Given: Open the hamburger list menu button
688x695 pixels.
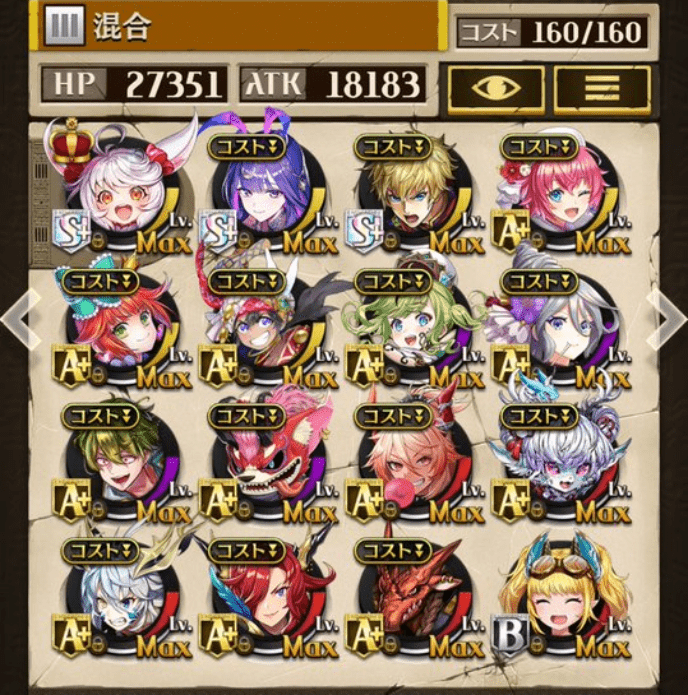Looking at the screenshot, I should pos(601,90).
